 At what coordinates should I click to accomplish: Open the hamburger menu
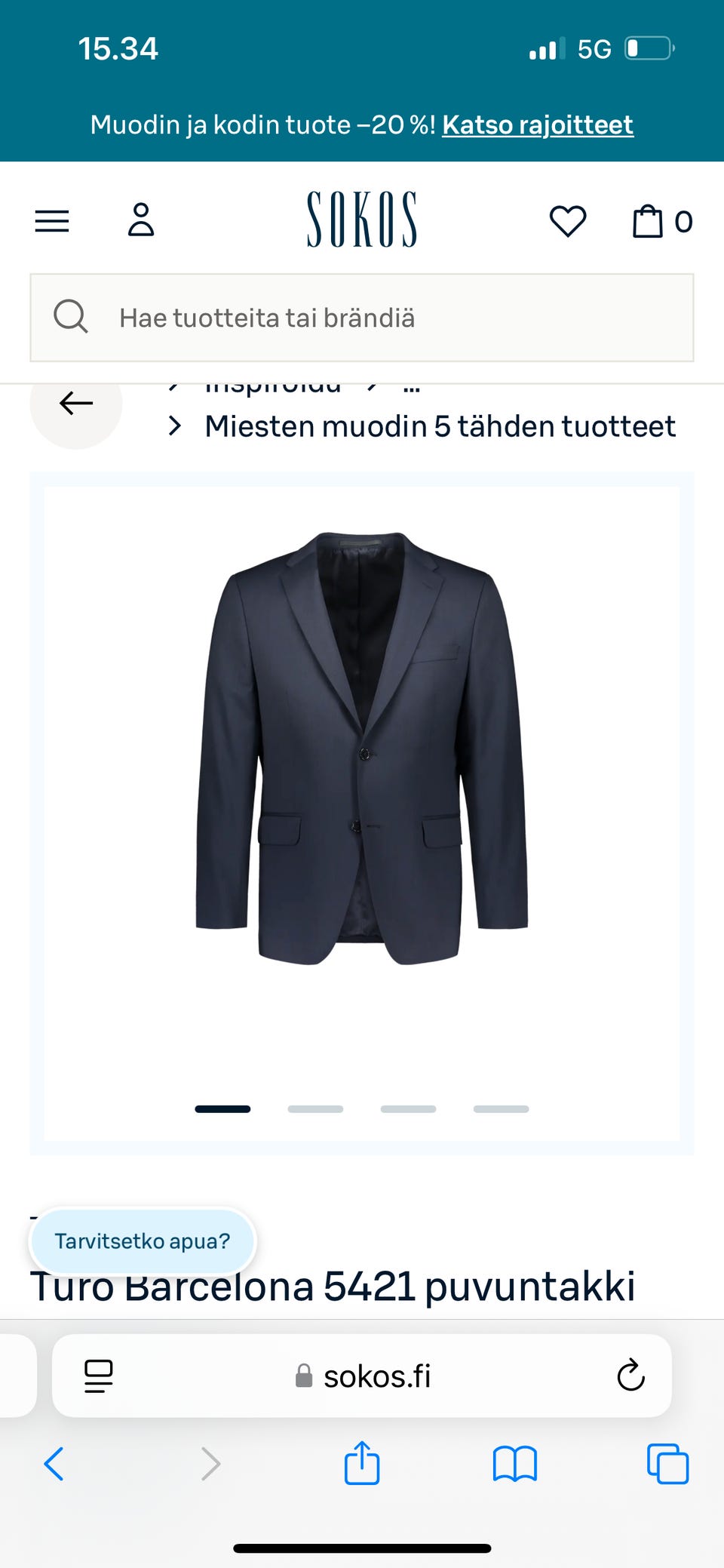click(52, 221)
